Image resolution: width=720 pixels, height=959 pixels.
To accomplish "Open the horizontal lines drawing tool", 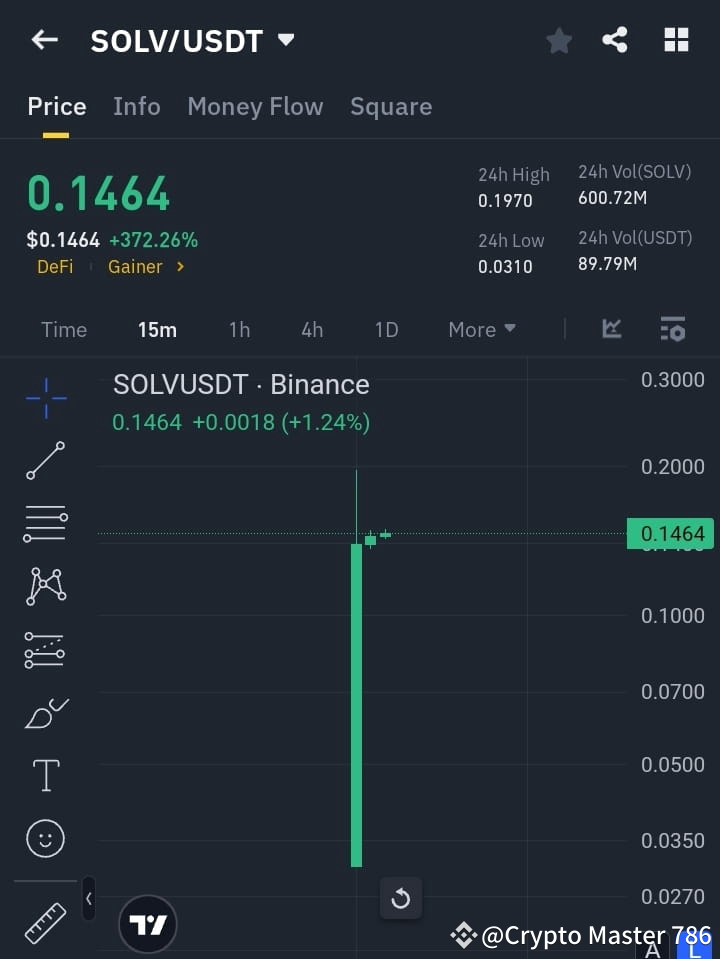I will pyautogui.click(x=45, y=524).
